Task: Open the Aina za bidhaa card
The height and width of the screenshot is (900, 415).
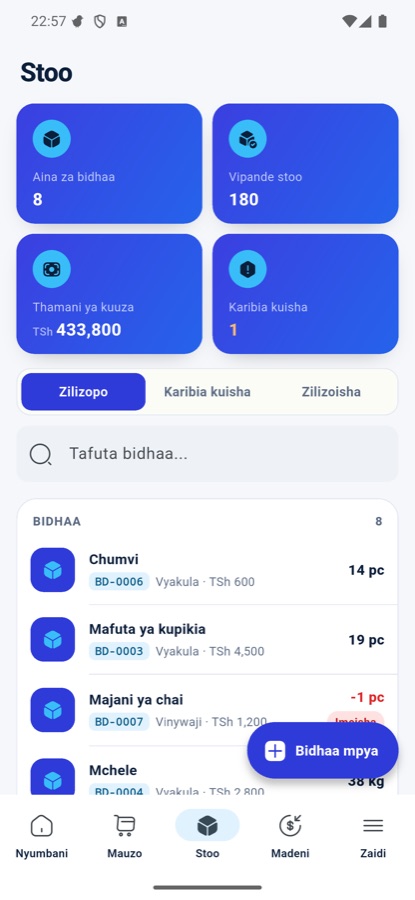Action: [109, 164]
